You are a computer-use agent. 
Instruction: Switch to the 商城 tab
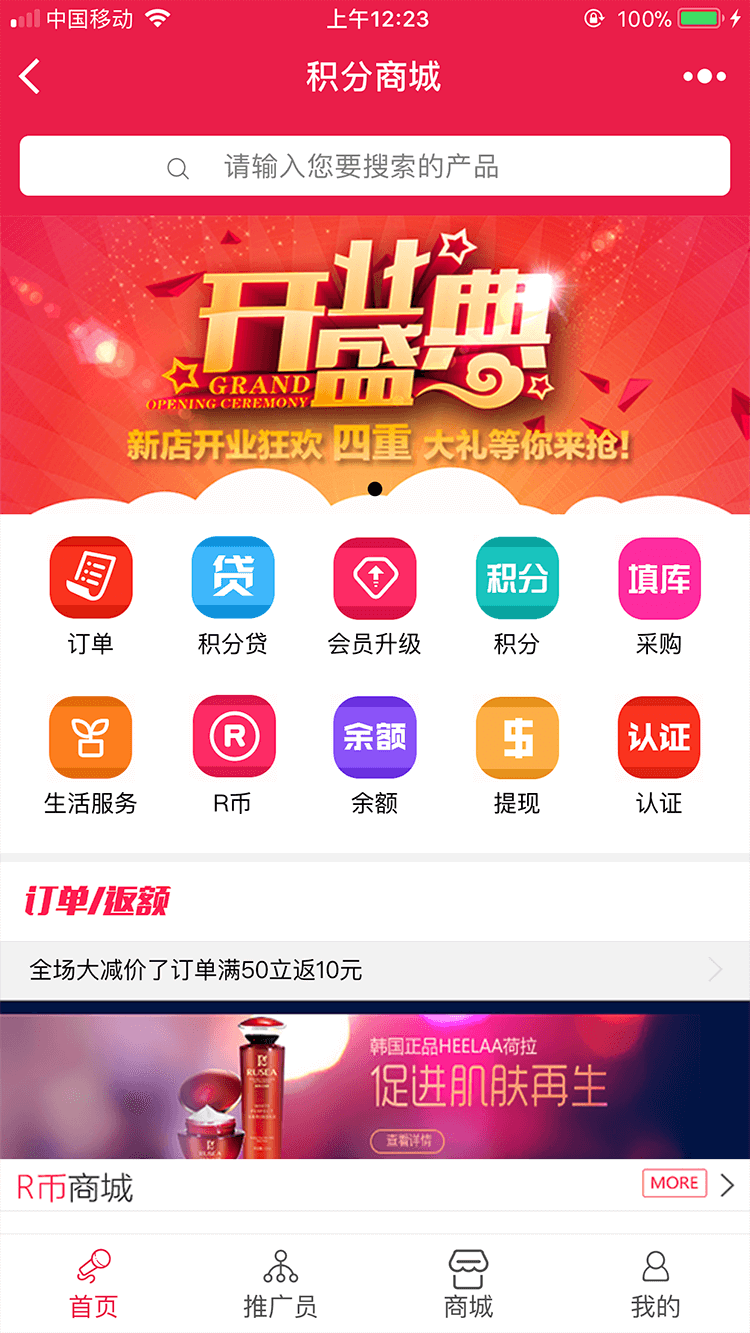[468, 1284]
